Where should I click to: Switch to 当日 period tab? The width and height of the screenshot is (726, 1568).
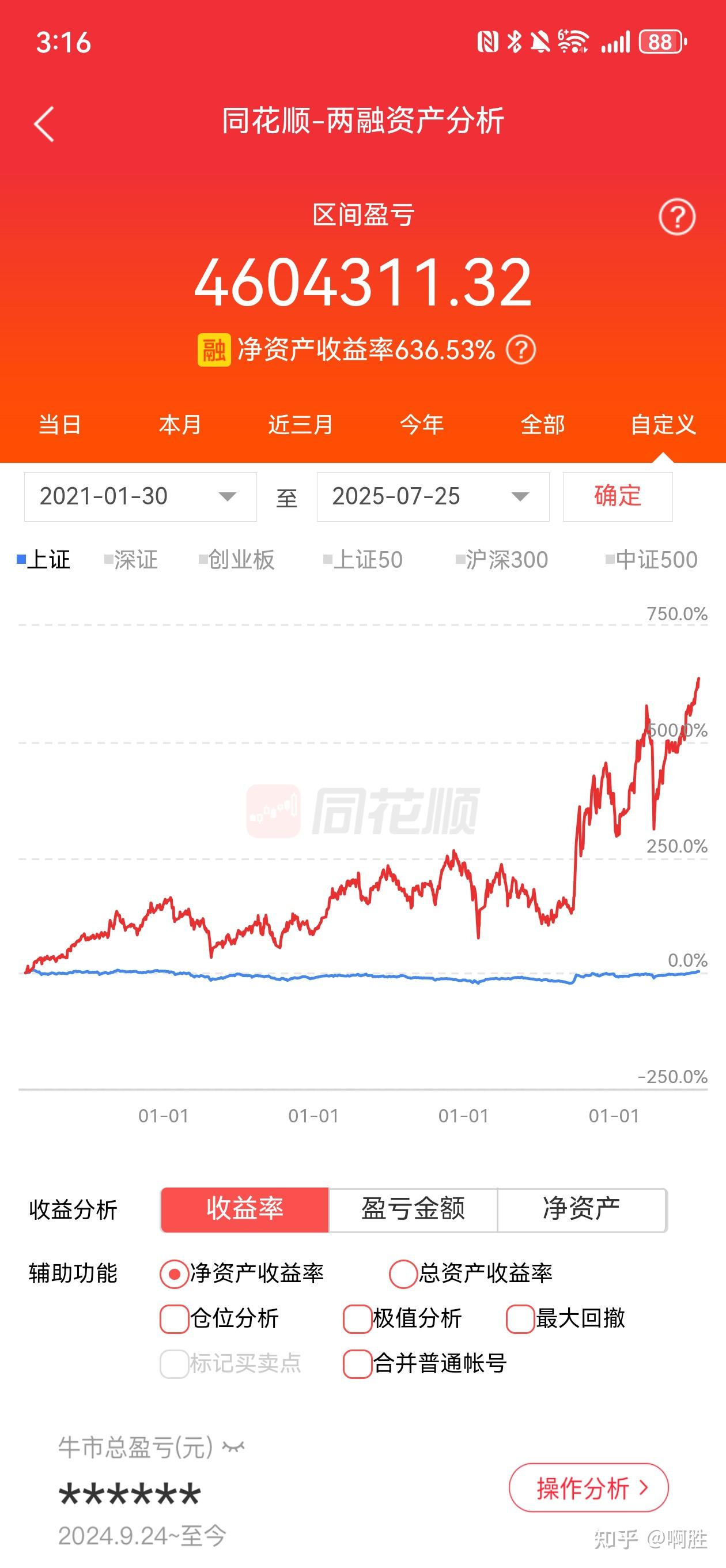[x=60, y=424]
